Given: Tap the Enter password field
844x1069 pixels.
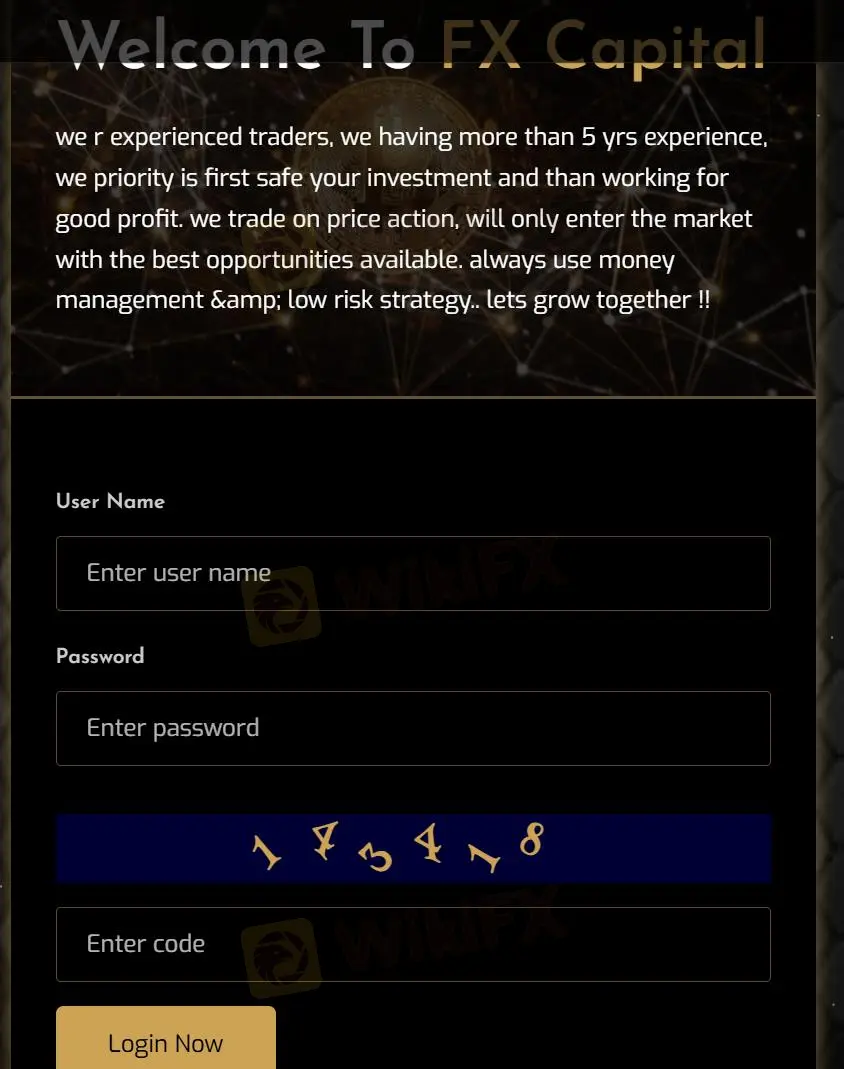Looking at the screenshot, I should tap(412, 728).
